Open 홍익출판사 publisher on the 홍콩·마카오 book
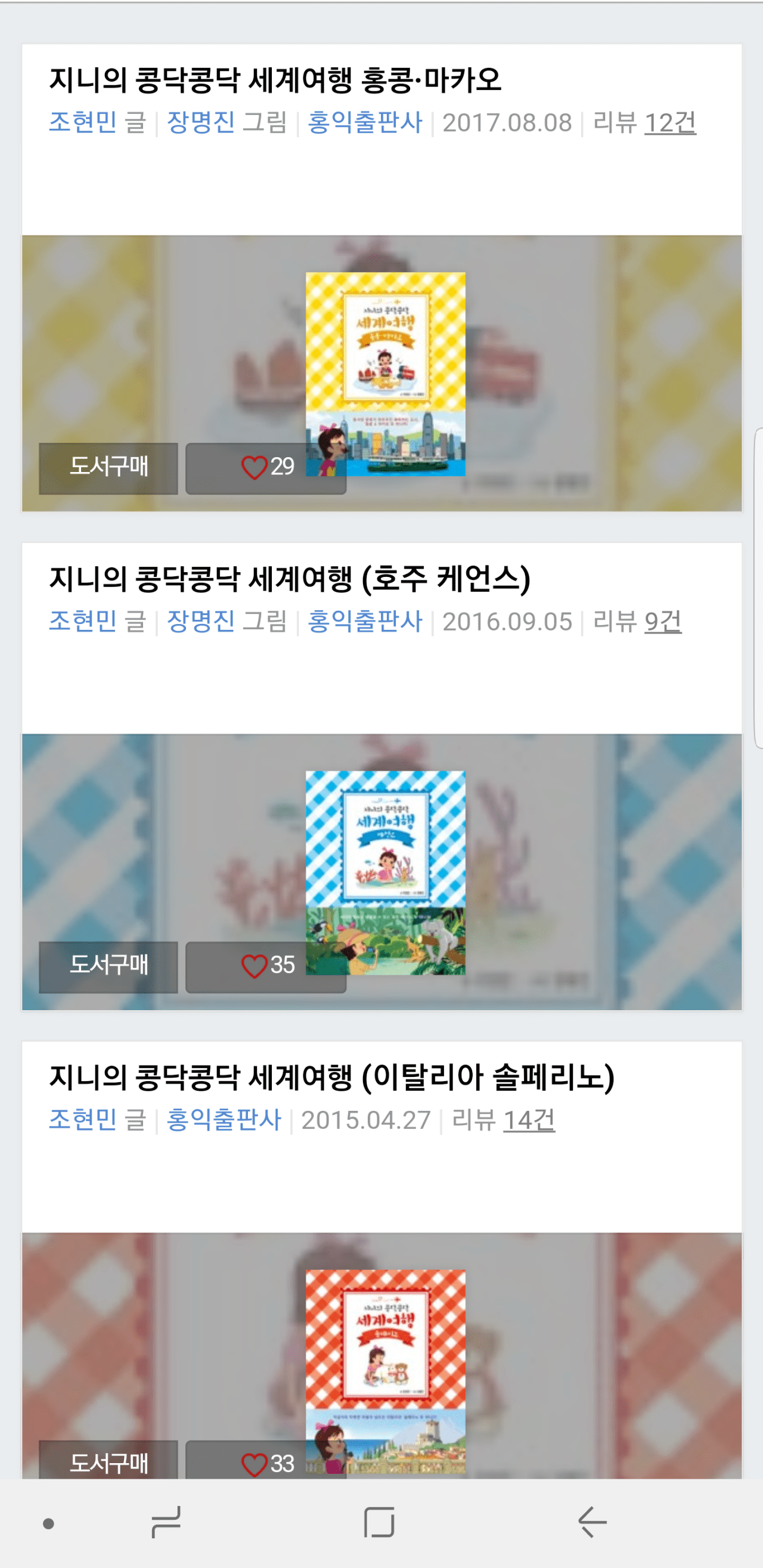 pyautogui.click(x=365, y=122)
